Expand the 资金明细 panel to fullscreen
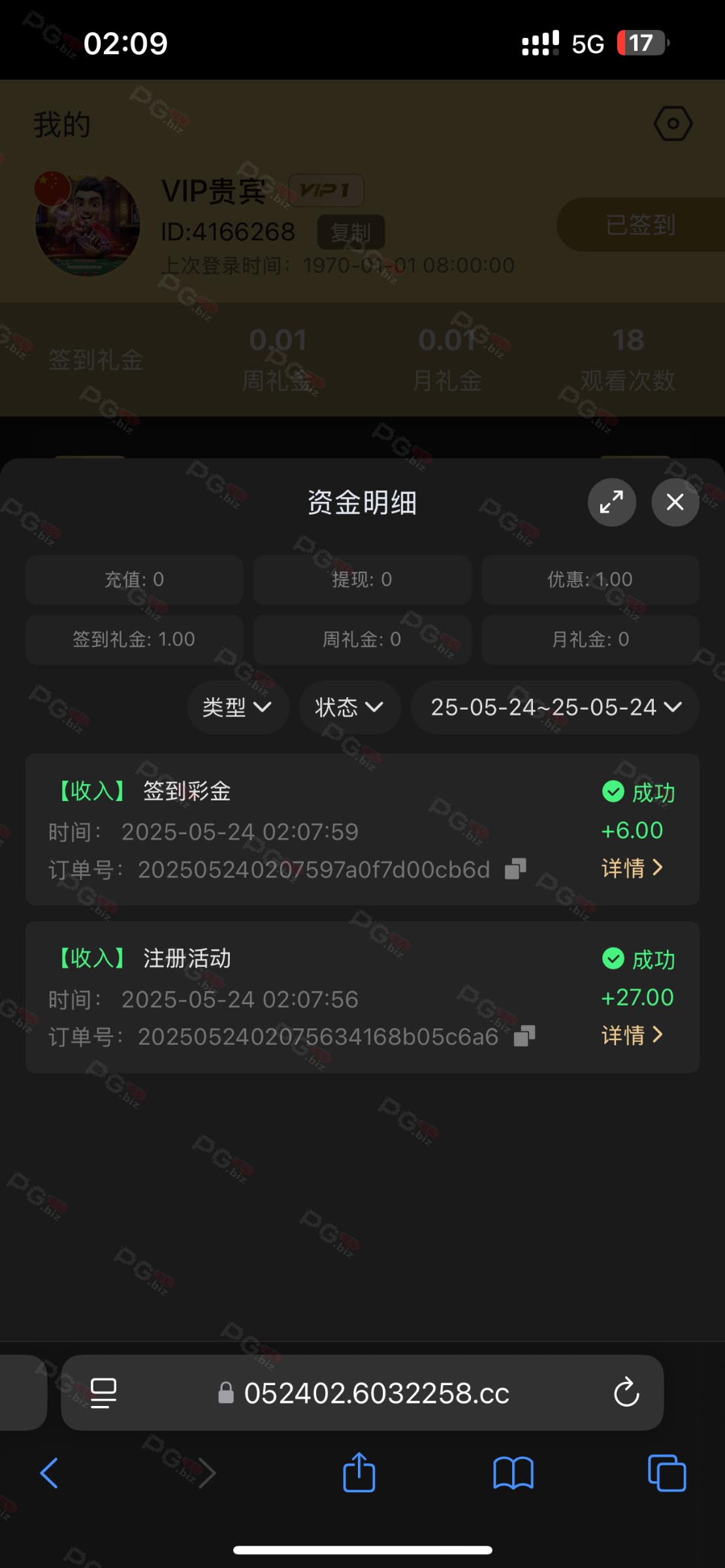The image size is (725, 1568). [611, 502]
